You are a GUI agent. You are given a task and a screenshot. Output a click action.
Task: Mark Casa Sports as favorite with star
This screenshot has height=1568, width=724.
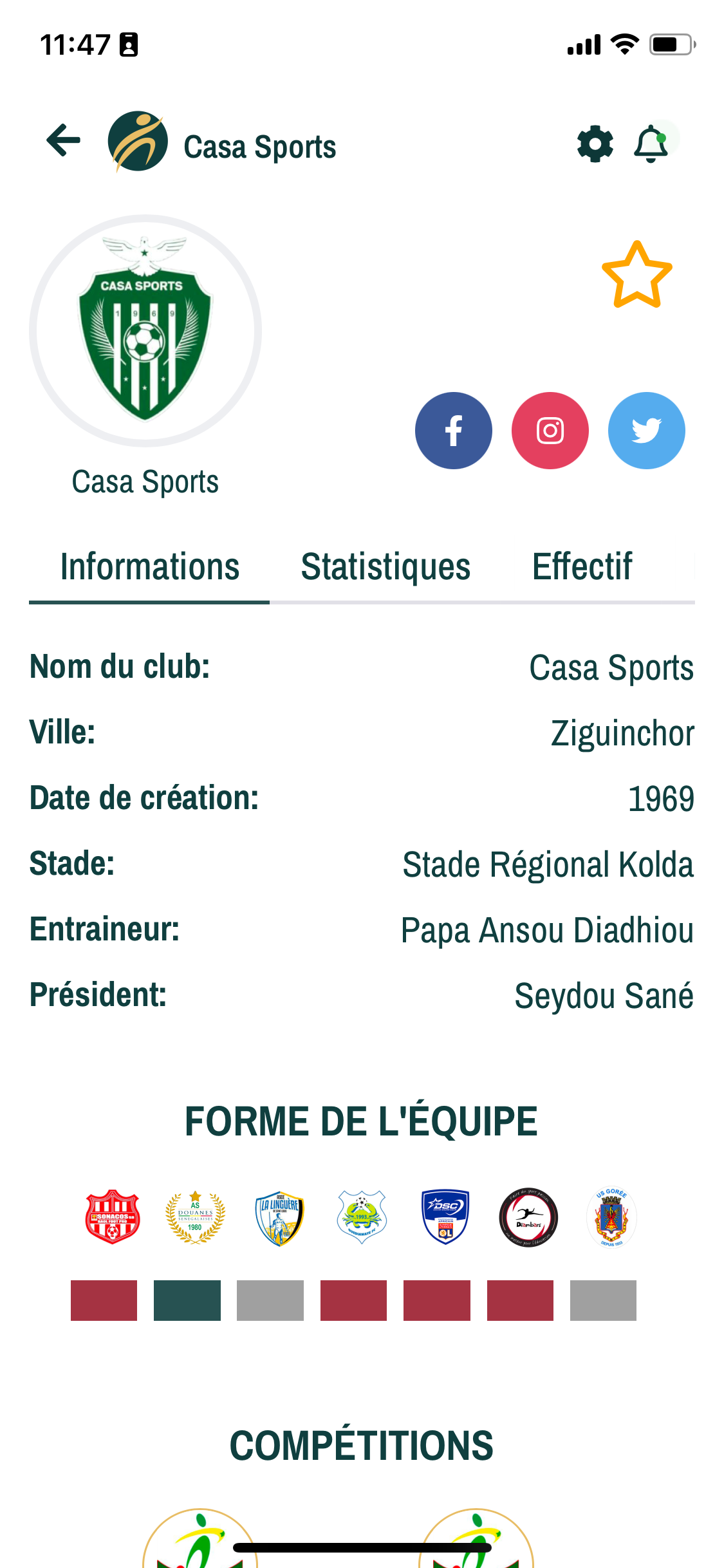click(636, 275)
